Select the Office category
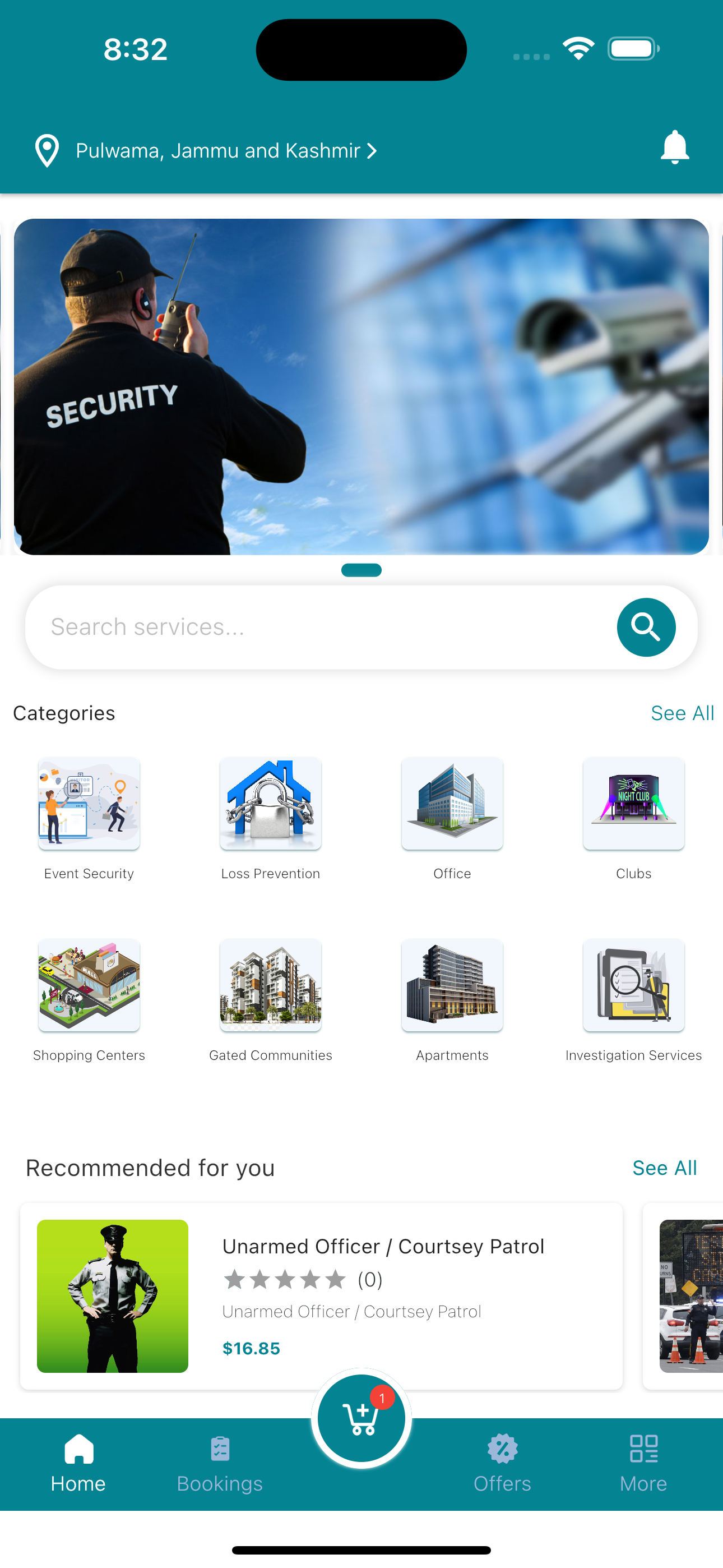 (452, 804)
